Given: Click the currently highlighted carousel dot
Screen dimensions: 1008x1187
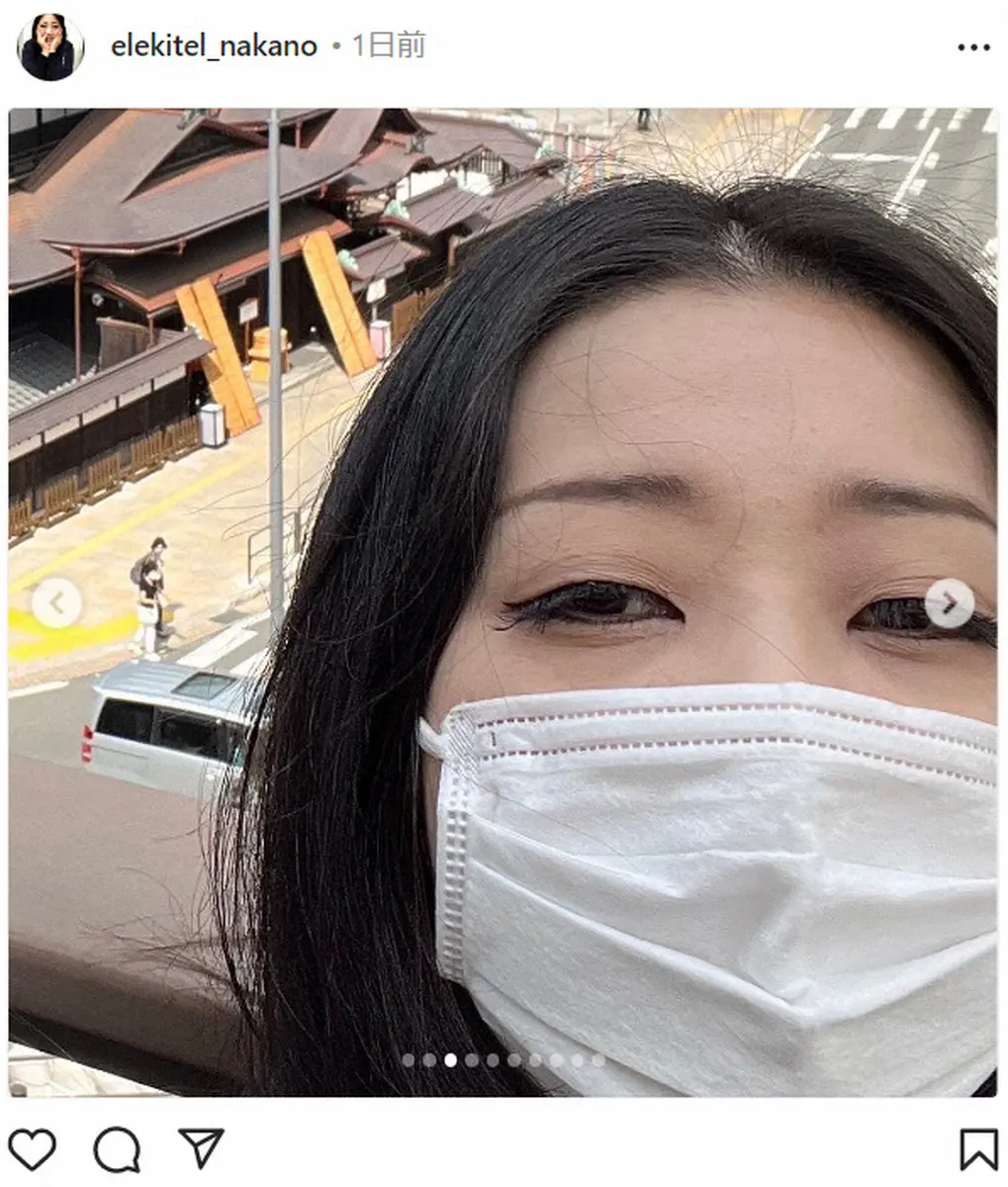Looking at the screenshot, I should 451,1059.
